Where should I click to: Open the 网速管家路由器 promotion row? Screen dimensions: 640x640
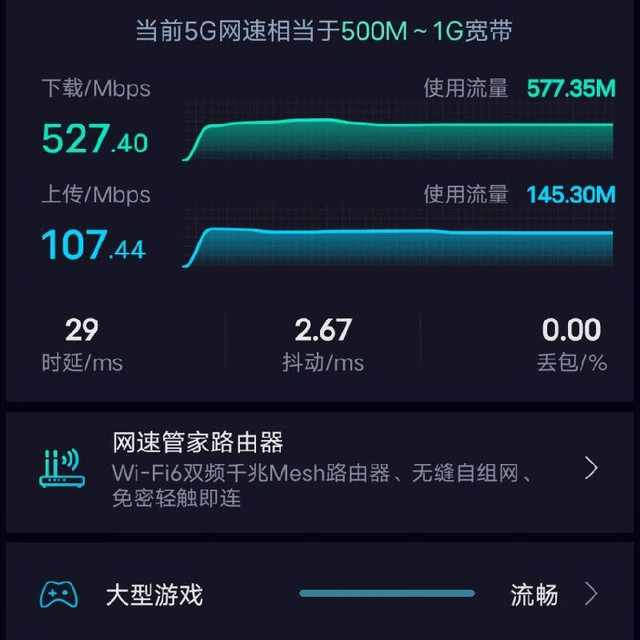(320, 472)
